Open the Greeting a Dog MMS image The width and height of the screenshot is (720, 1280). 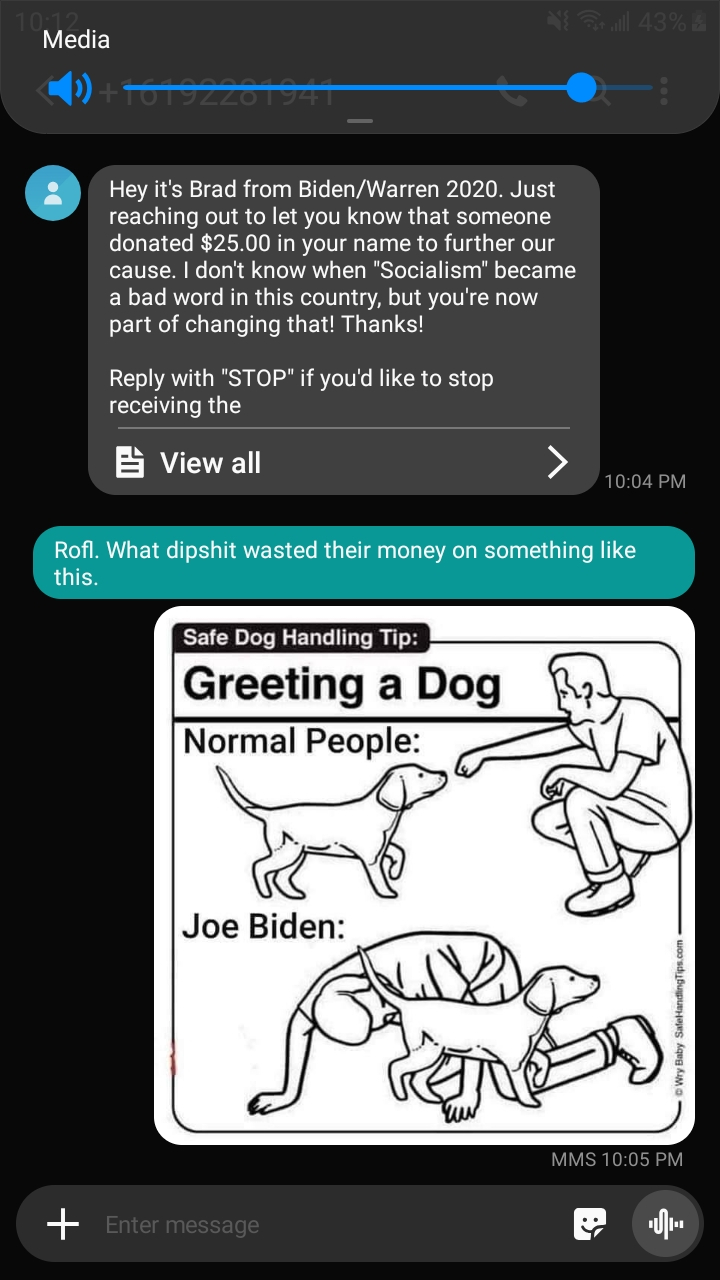424,875
